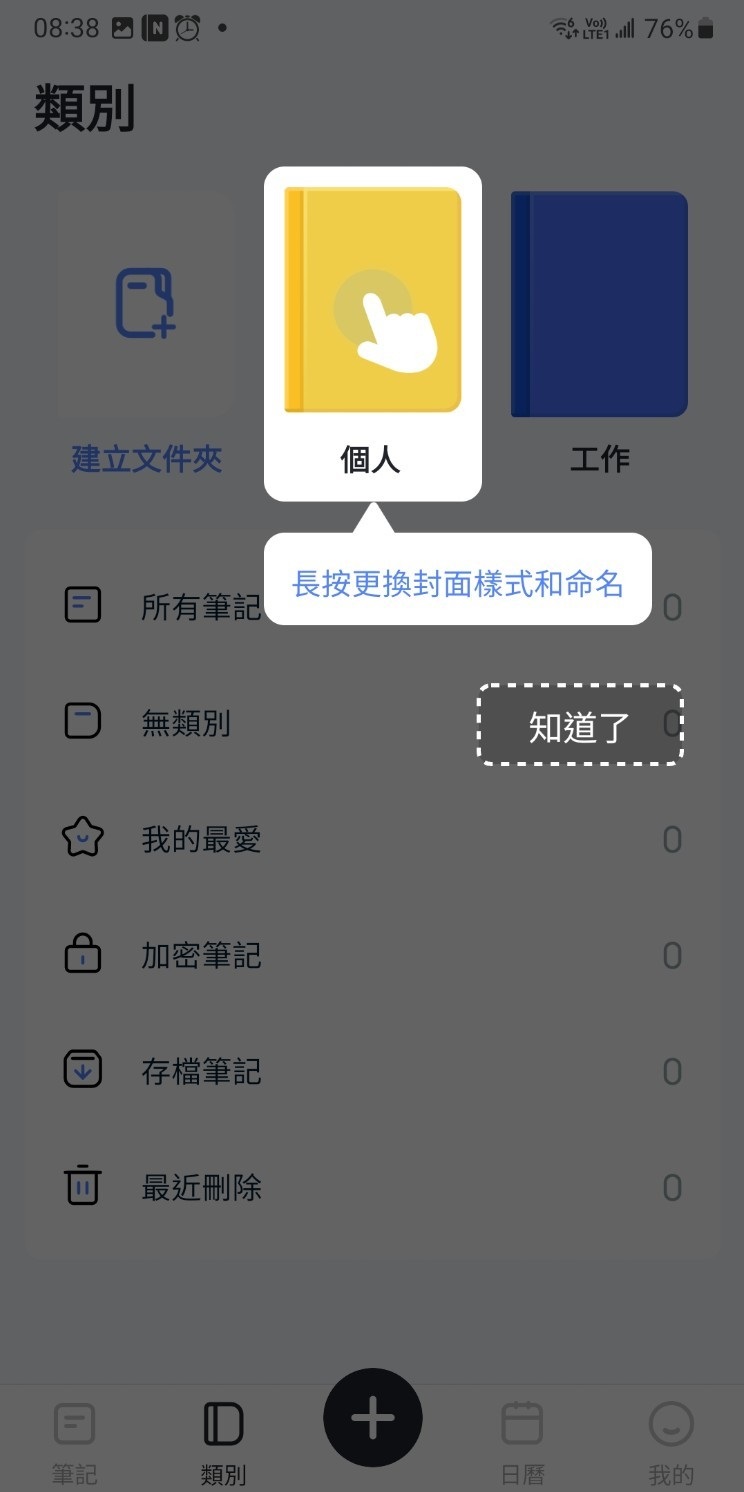744x1492 pixels.
Task: Open 無類別 uncategorized notes icon
Action: pyautogui.click(x=82, y=721)
